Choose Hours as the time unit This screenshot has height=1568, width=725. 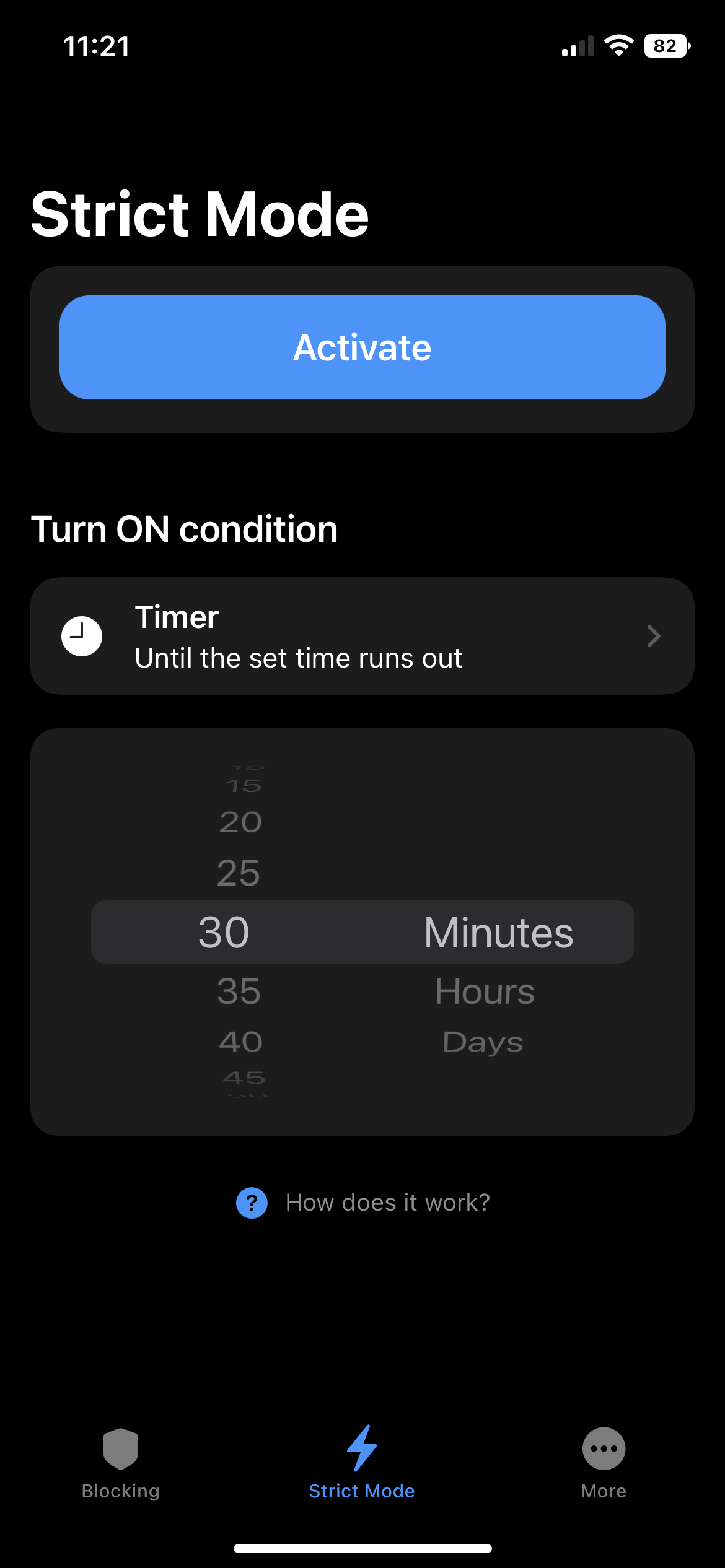(484, 991)
